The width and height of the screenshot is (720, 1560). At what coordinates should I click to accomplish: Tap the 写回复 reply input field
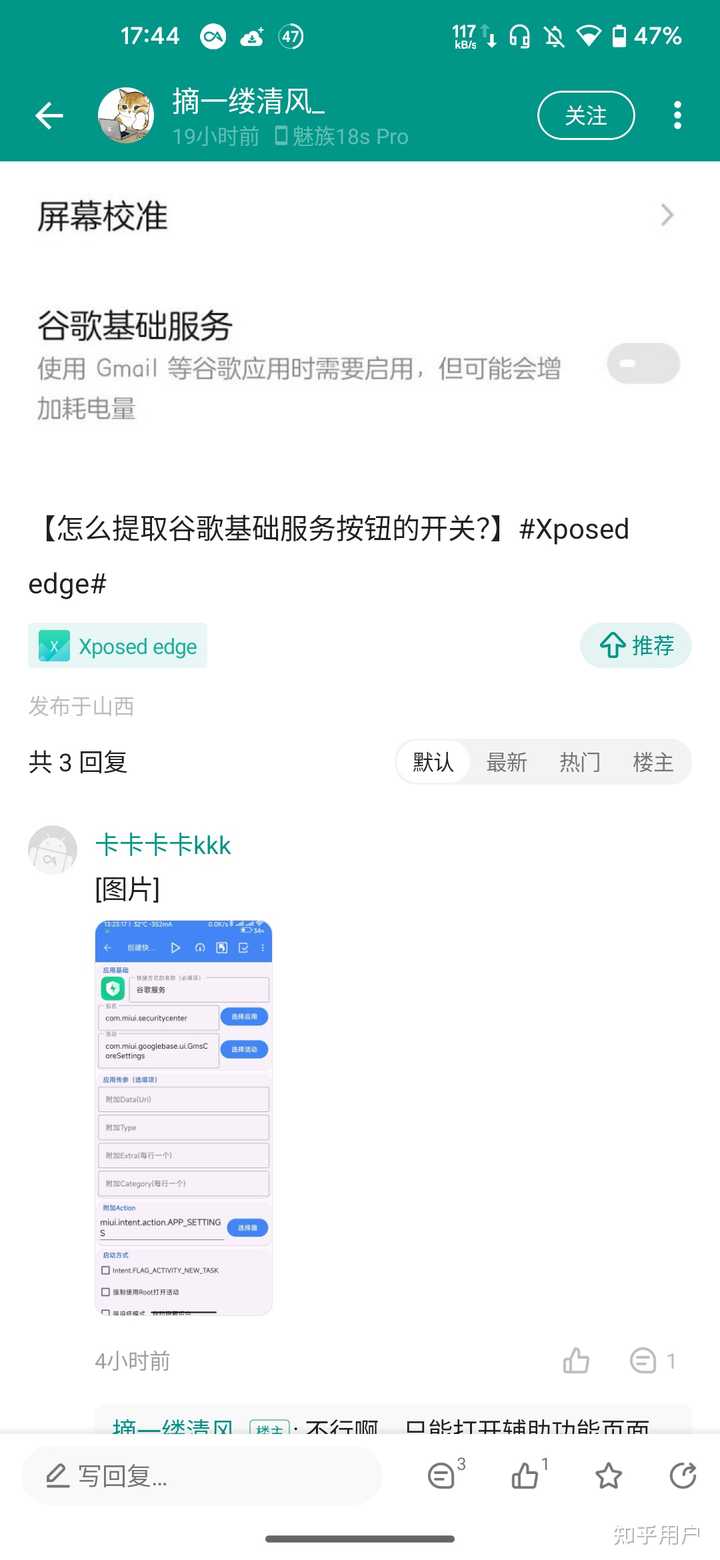pyautogui.click(x=202, y=1475)
